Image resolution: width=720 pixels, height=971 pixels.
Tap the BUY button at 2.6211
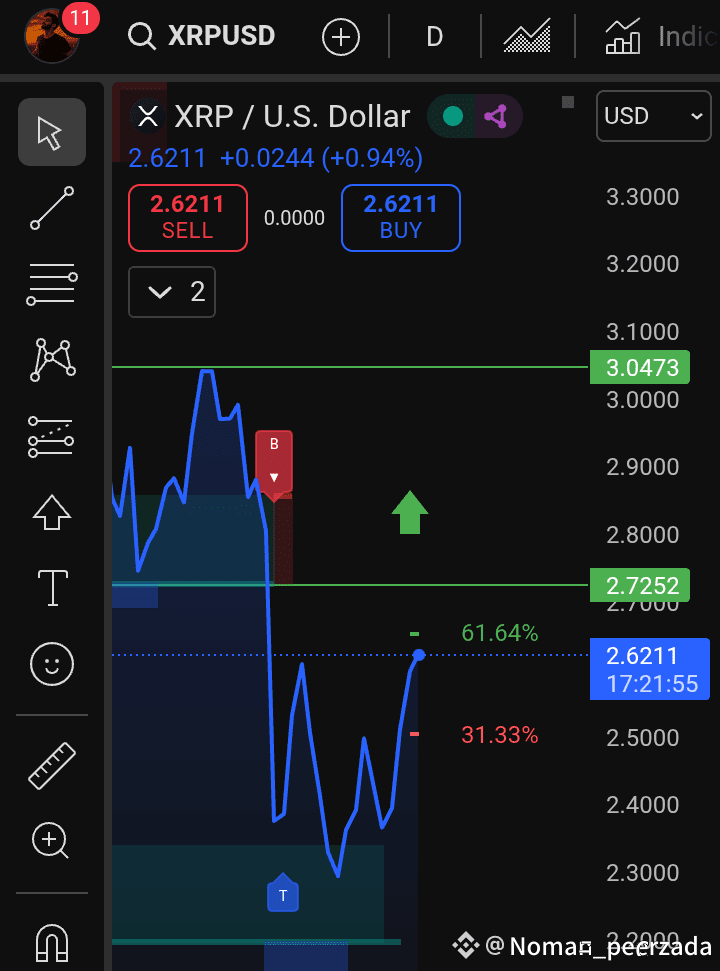tap(400, 217)
